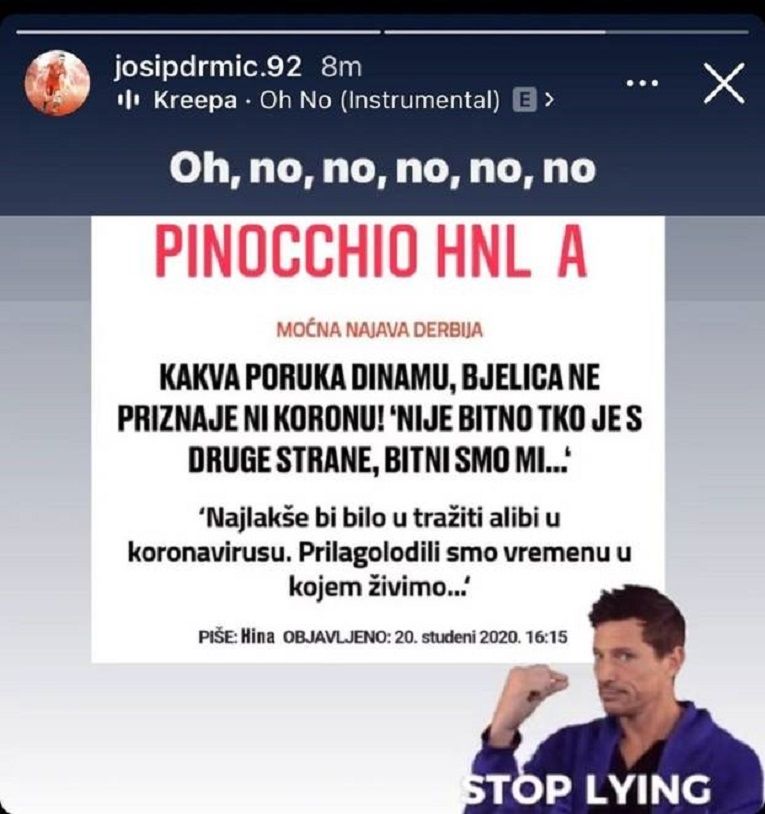
Task: Visit the josipdrmic.92 username link
Action: click(207, 67)
